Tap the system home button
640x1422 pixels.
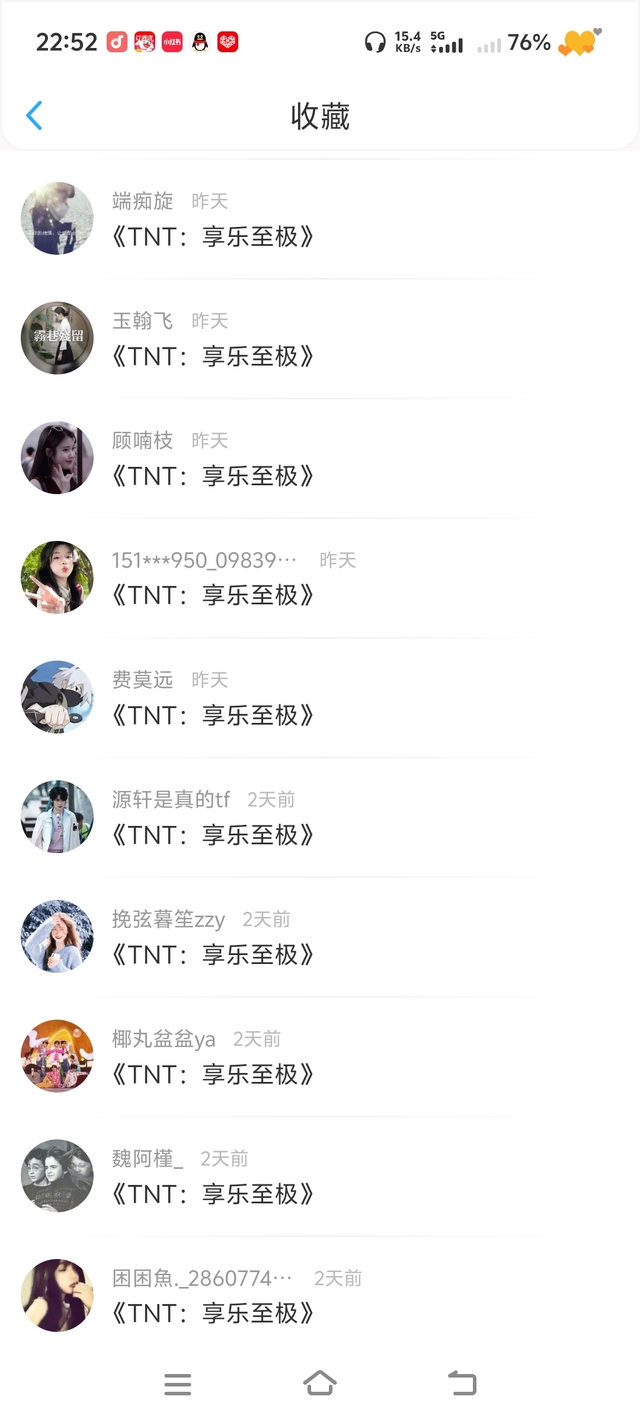point(319,1383)
